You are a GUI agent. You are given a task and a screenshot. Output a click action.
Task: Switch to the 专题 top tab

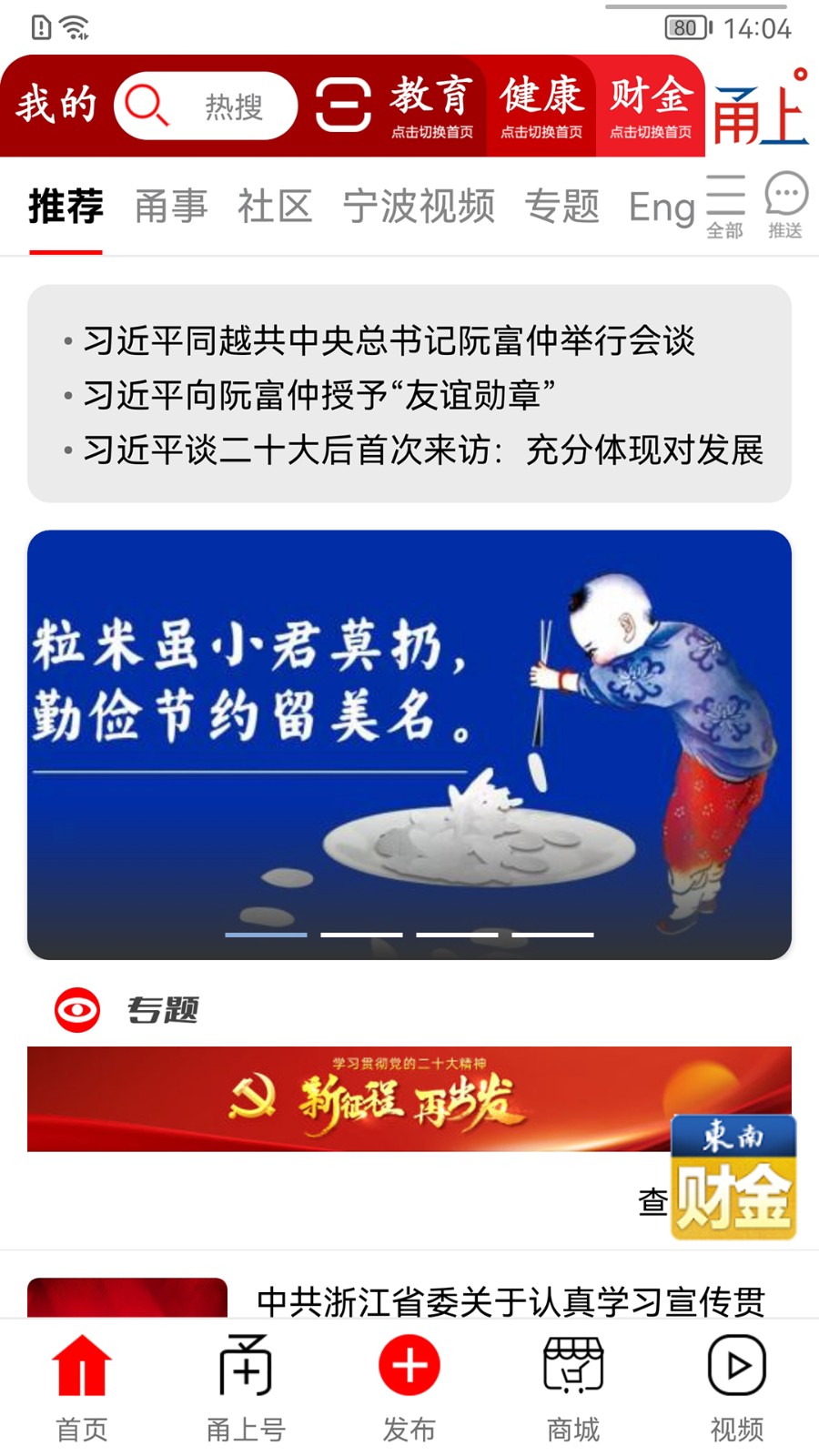(x=561, y=207)
